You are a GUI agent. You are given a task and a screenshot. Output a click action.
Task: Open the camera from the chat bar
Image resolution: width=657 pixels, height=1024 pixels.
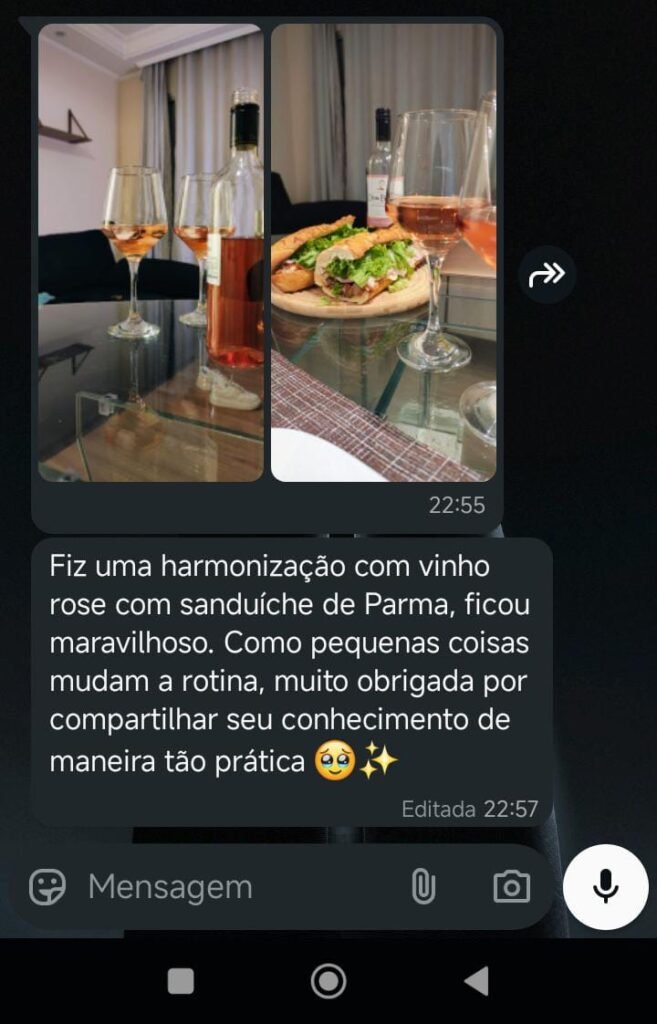click(511, 887)
